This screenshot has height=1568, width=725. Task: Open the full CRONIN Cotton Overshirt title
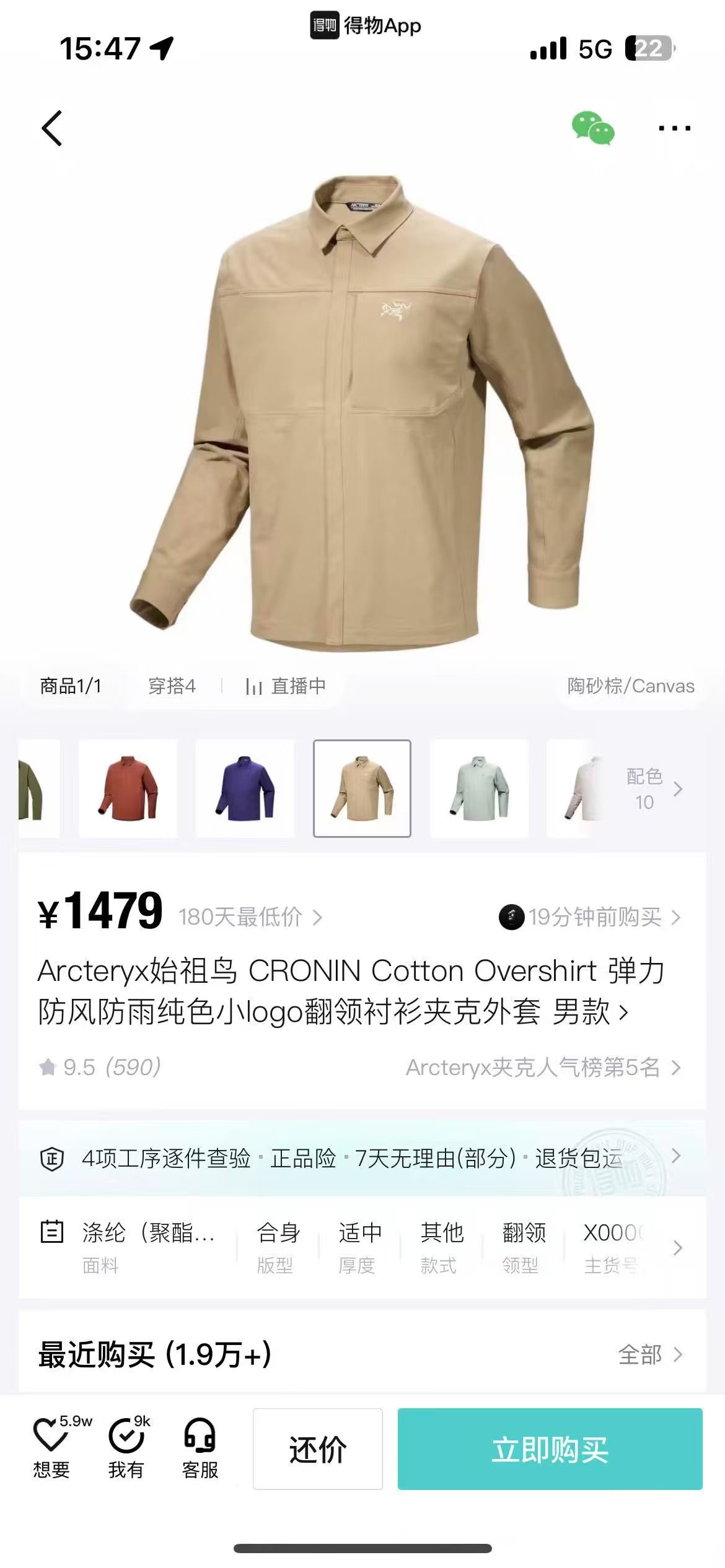pos(351,991)
